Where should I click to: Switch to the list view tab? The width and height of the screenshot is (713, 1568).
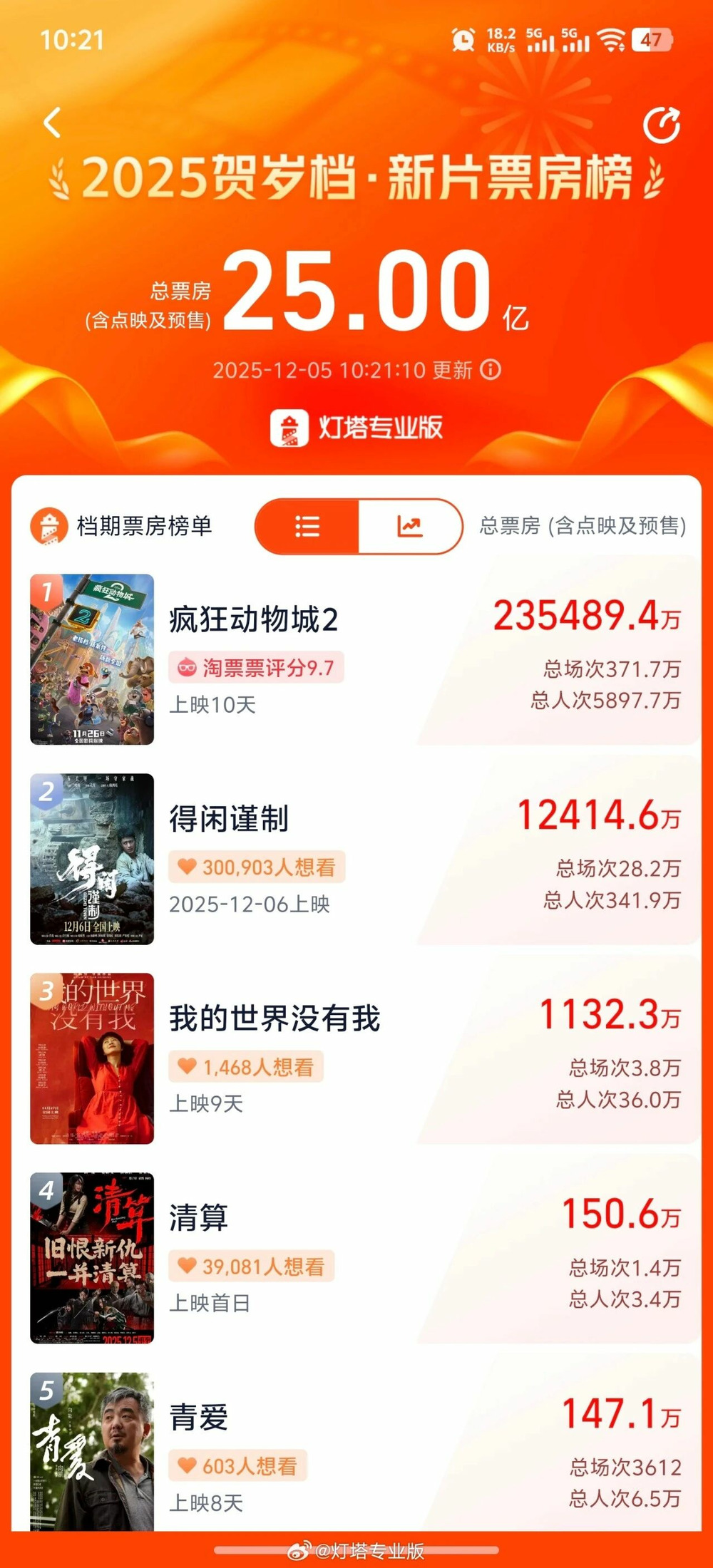307,527
